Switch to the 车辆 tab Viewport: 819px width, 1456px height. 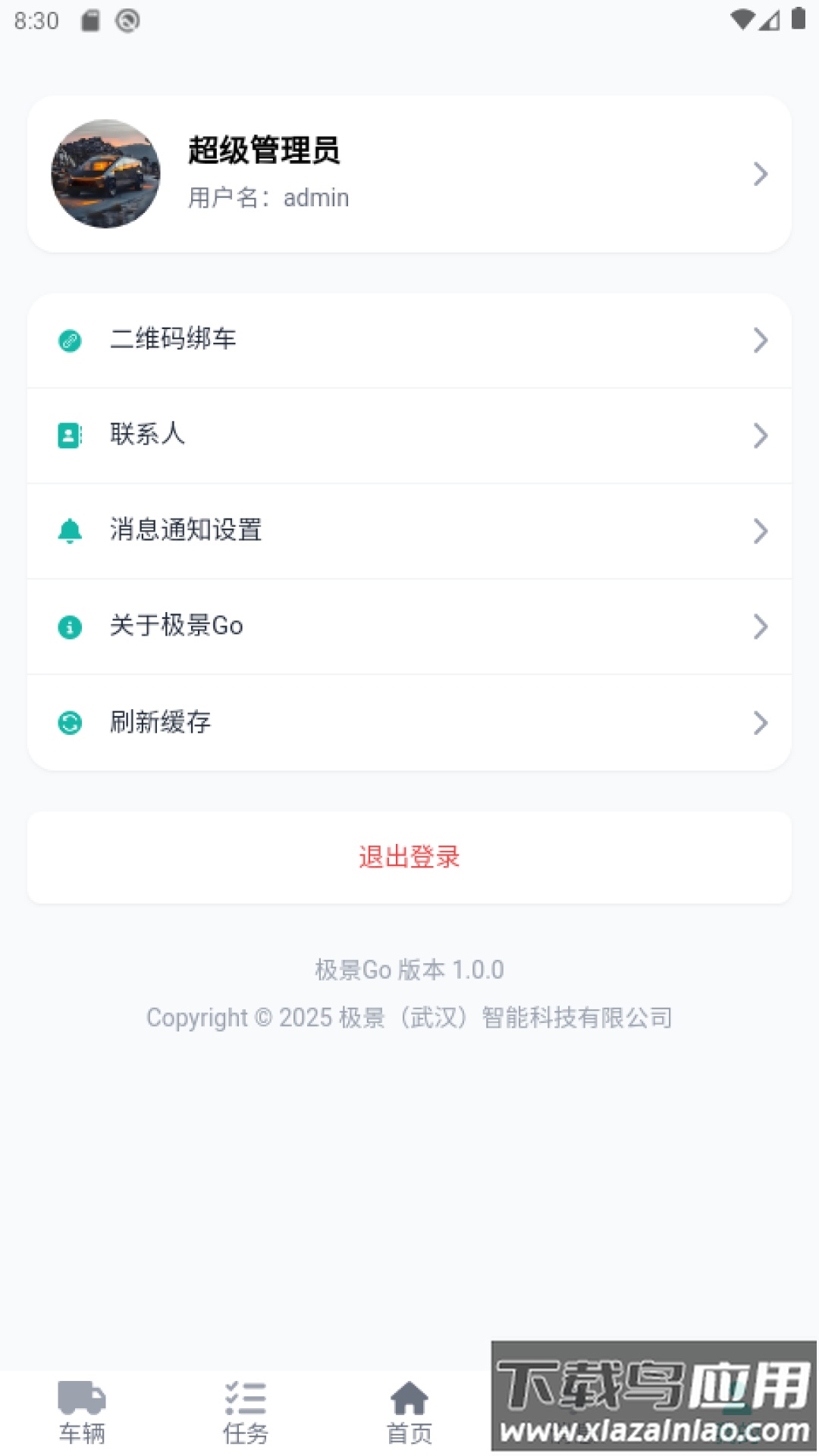tap(81, 1412)
